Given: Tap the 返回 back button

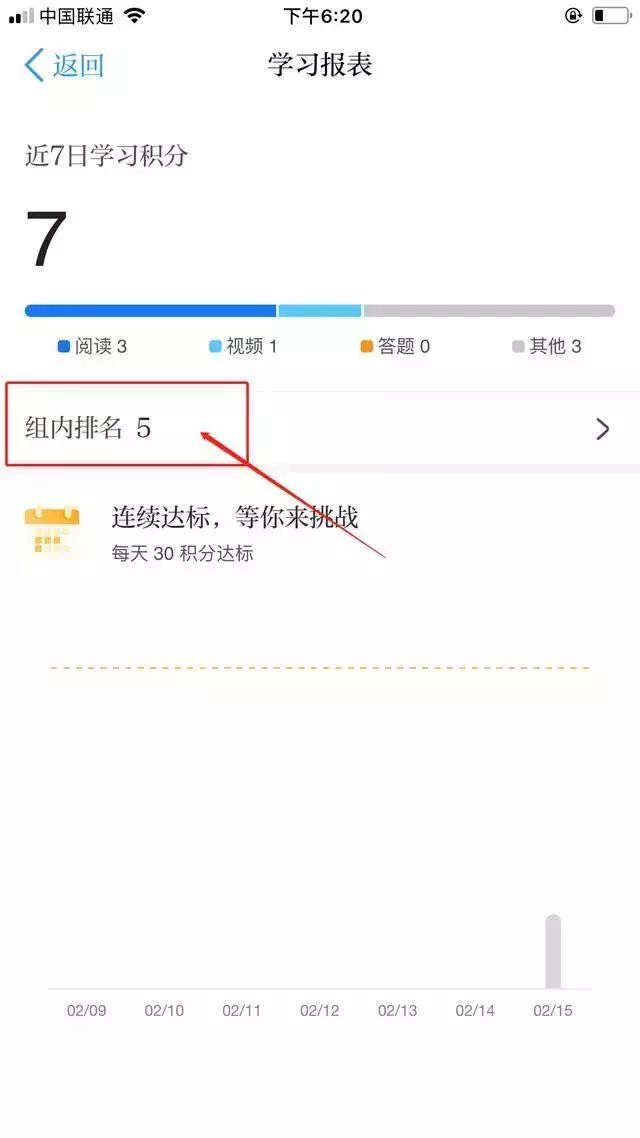Looking at the screenshot, I should [x=64, y=66].
